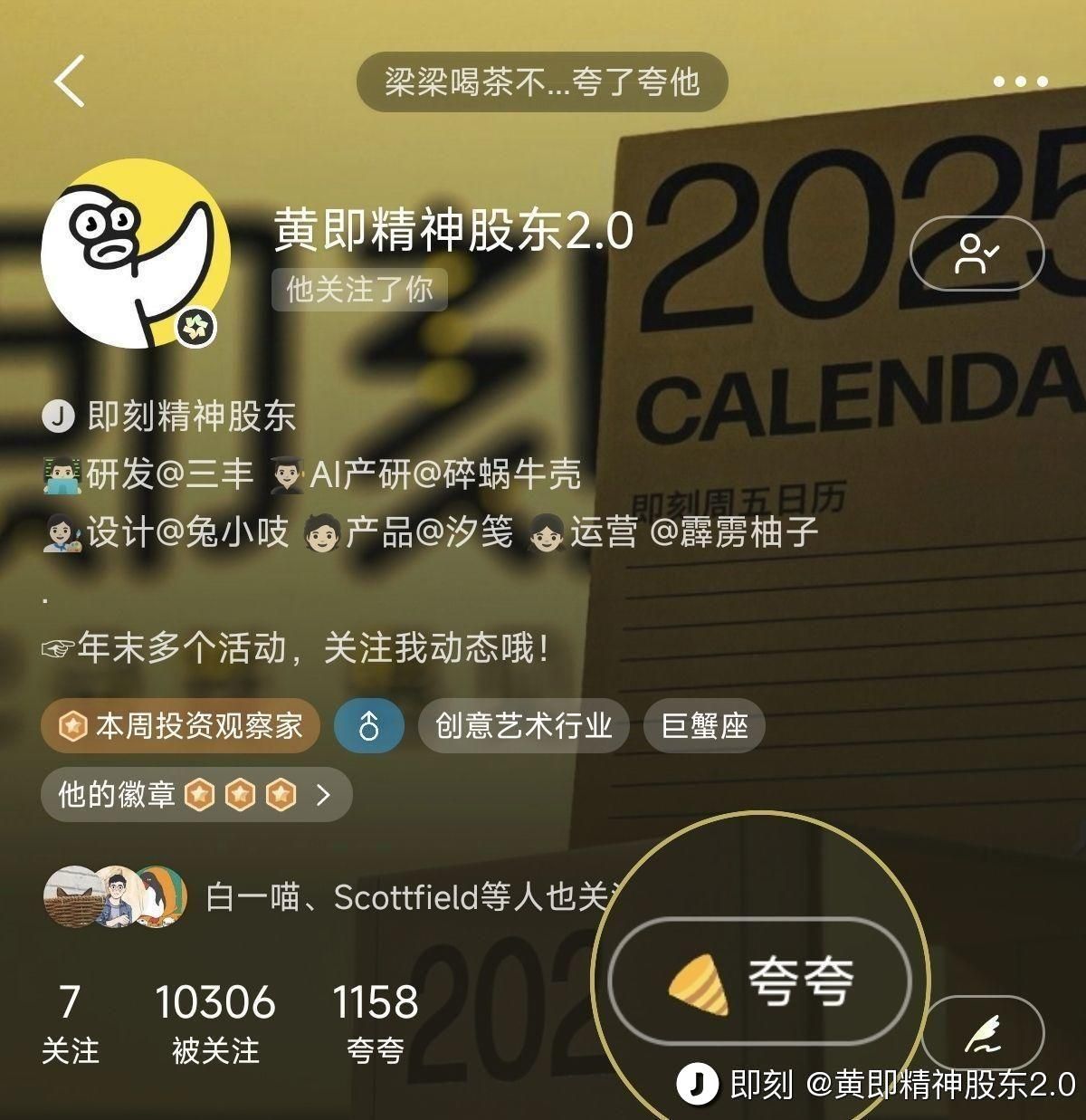This screenshot has width=1086, height=1120.
Task: Tap the feather quill icon button
Action: tap(983, 1033)
